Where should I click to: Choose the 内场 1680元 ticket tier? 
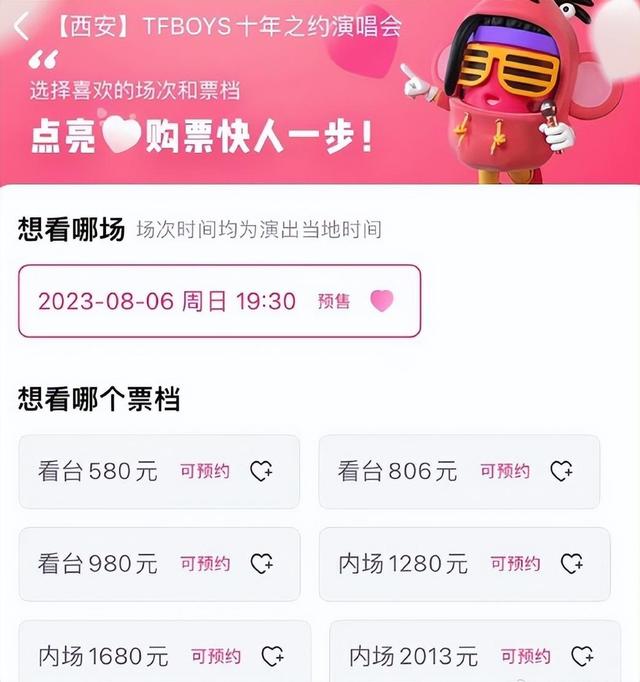tap(164, 655)
